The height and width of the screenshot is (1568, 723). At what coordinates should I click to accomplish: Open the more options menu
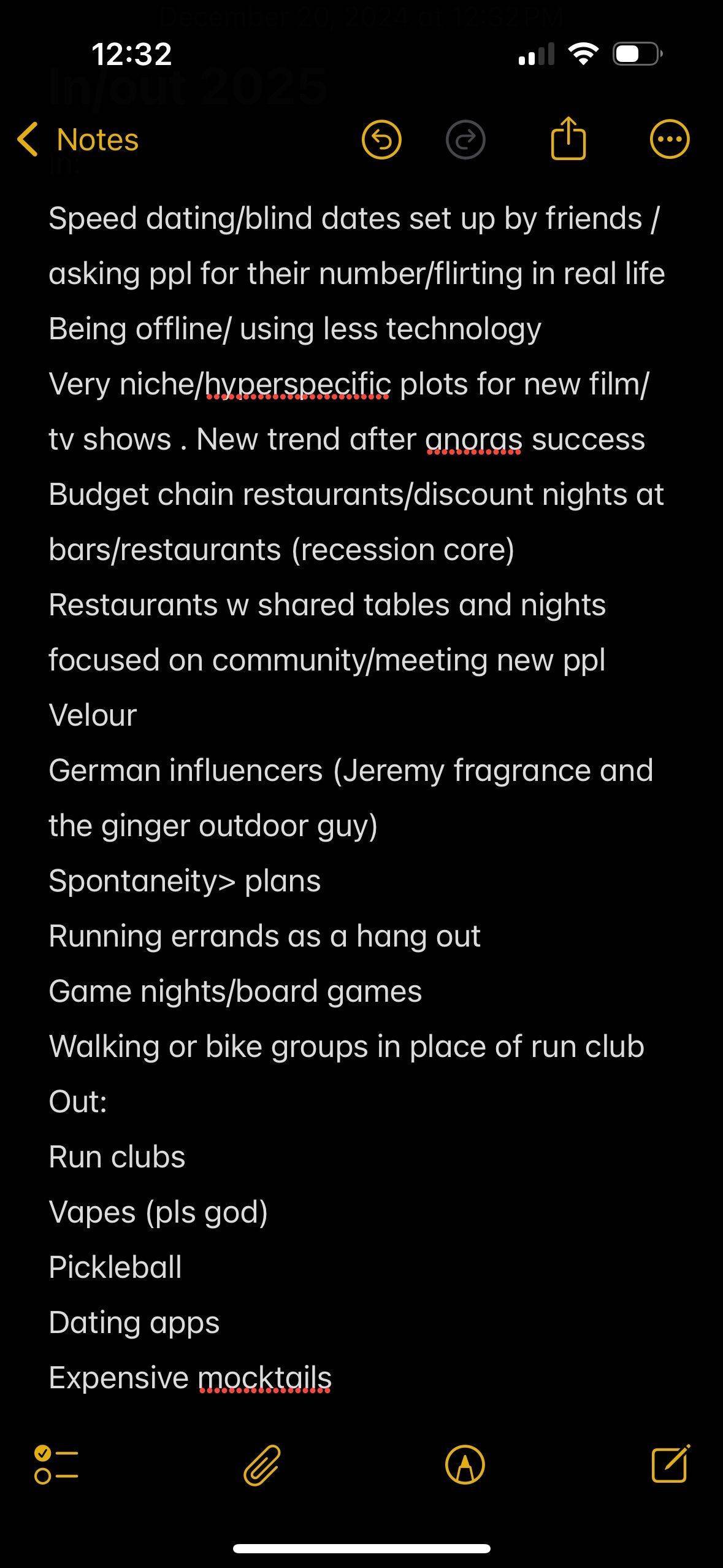(x=670, y=140)
